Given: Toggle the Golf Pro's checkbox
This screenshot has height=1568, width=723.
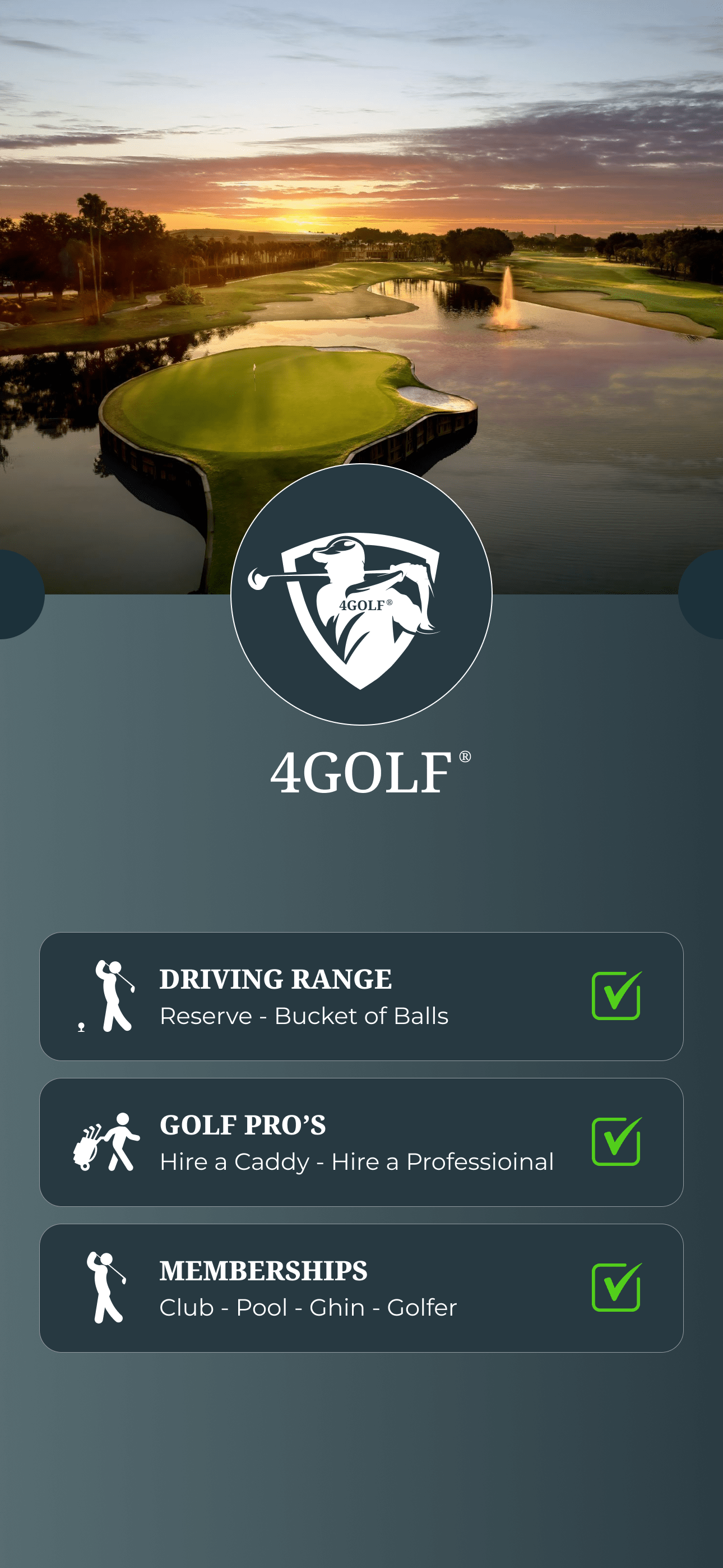Looking at the screenshot, I should click(616, 1141).
